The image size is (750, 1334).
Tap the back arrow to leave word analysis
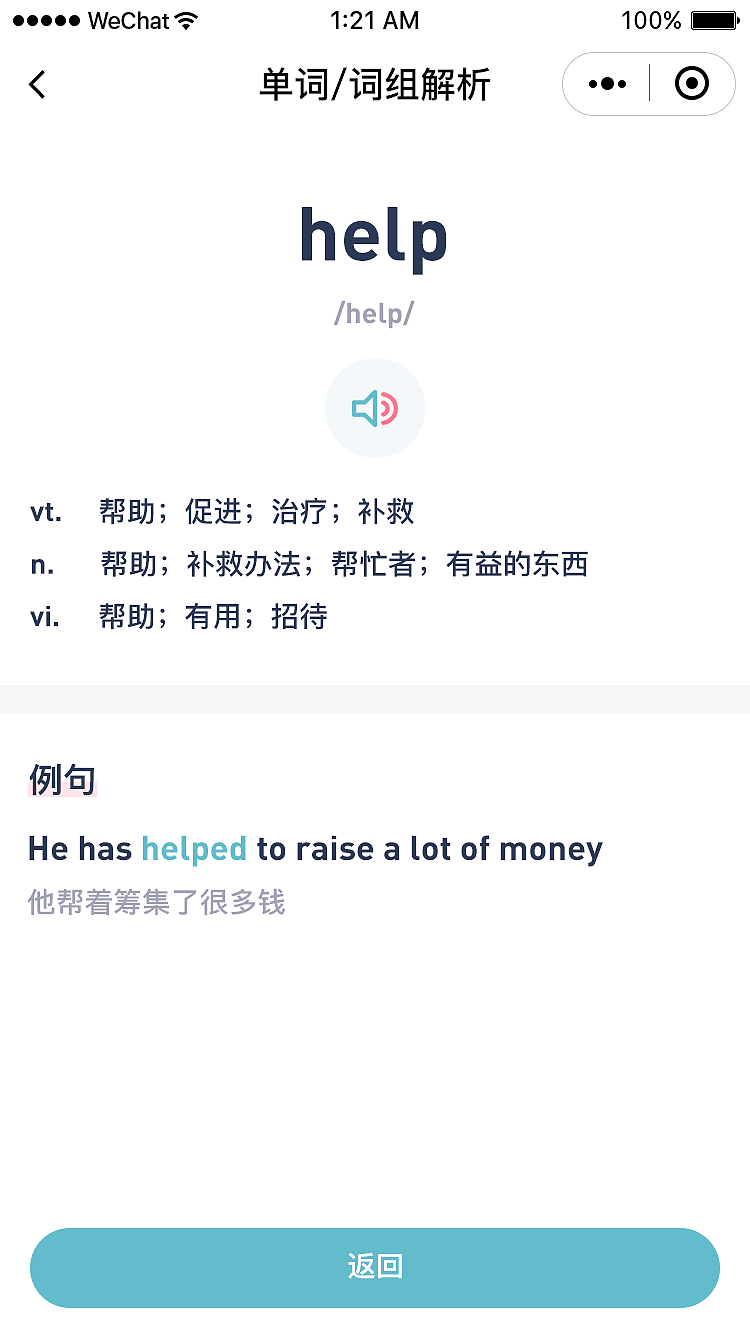click(x=37, y=84)
